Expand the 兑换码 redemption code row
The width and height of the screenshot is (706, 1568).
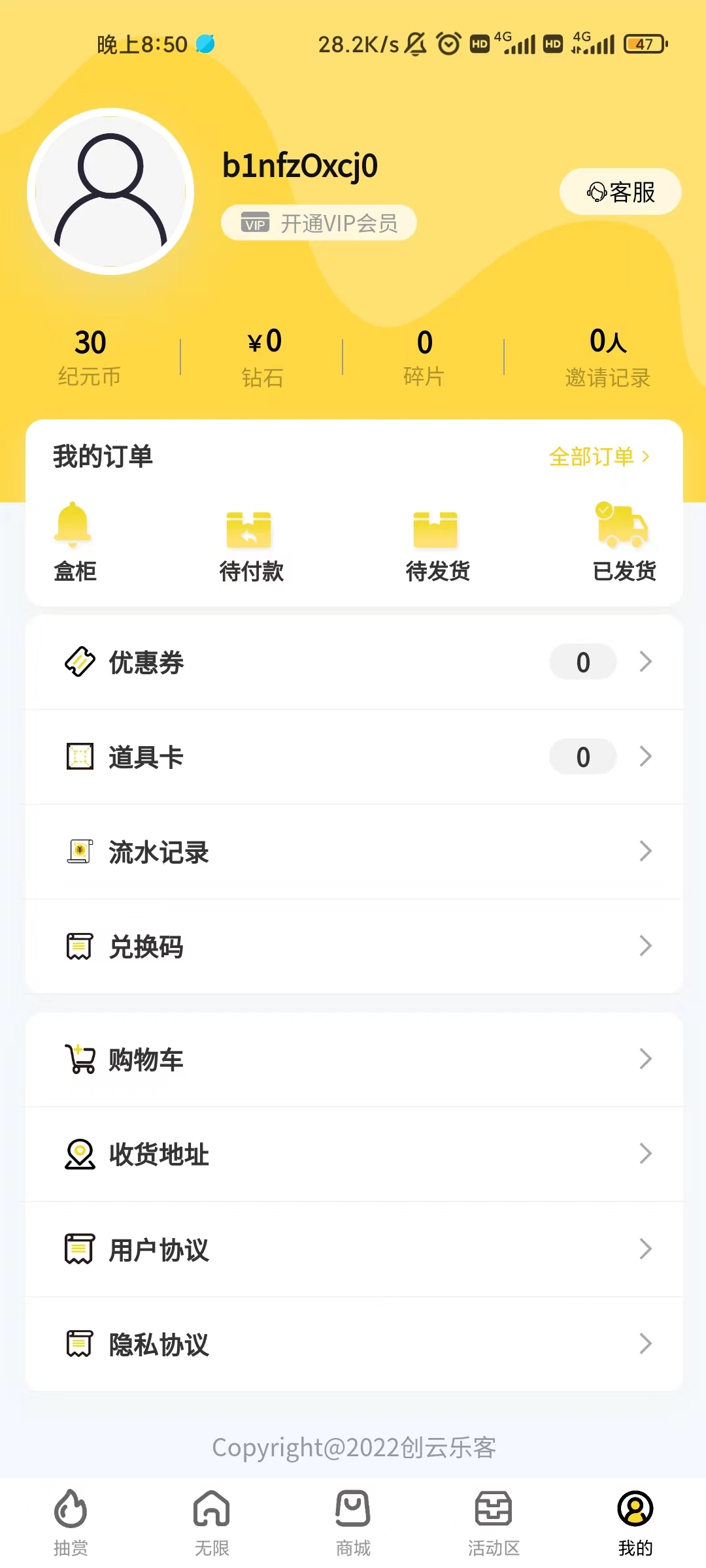(645, 946)
